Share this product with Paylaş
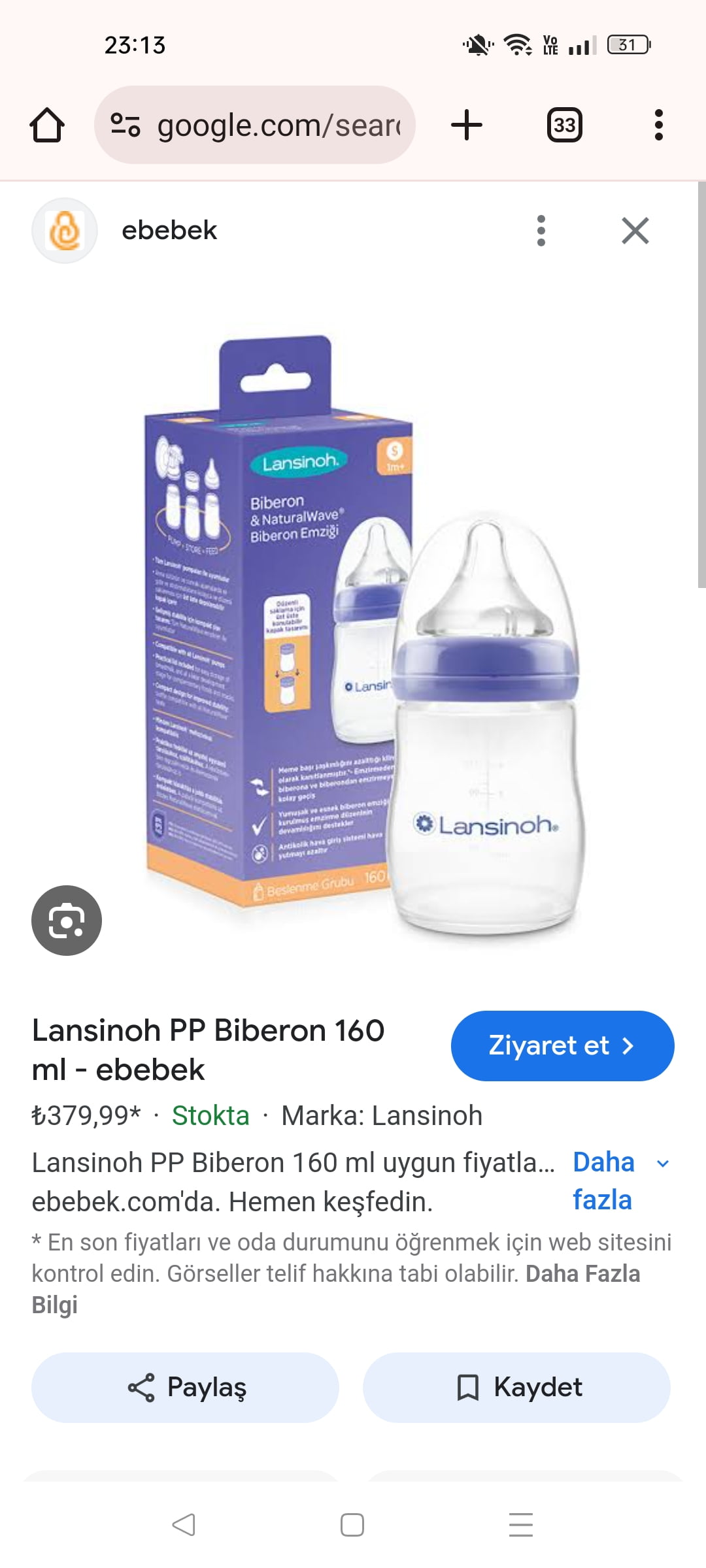The height and width of the screenshot is (1568, 706). click(x=185, y=1388)
